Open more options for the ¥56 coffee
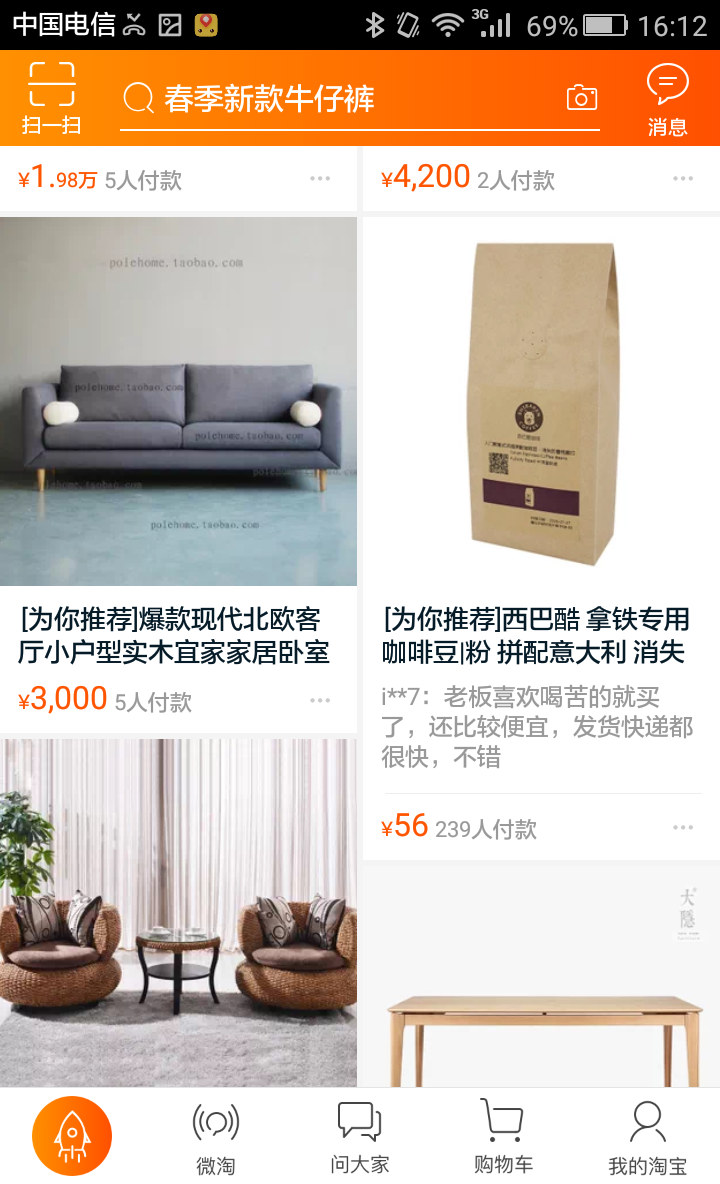Viewport: 720px width, 1184px height. pos(683,828)
